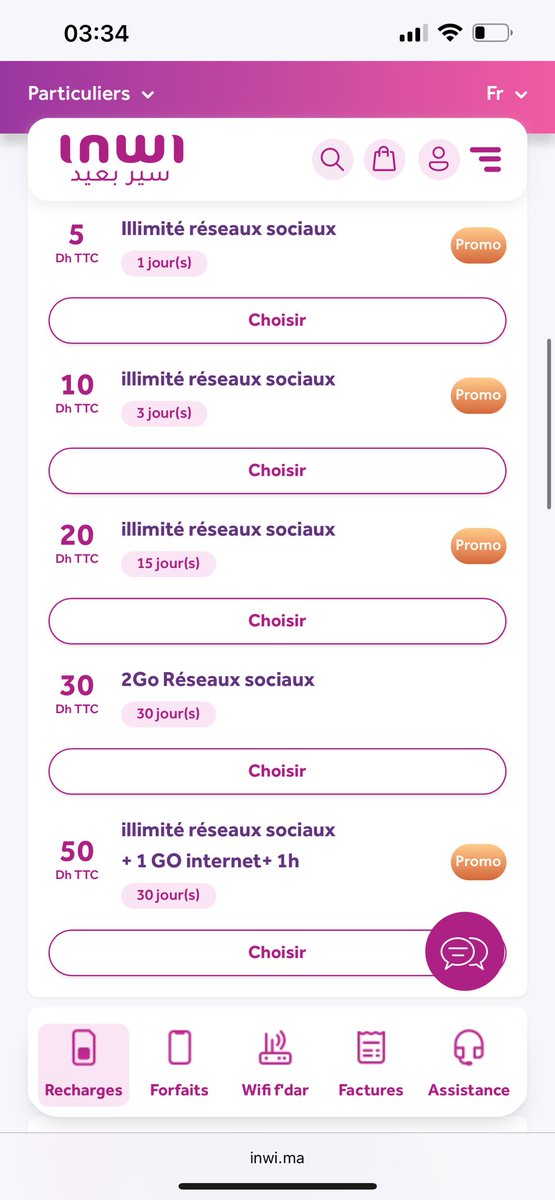Choisir the 20 Dh 15 jours offer
555x1200 pixels.
click(x=277, y=621)
